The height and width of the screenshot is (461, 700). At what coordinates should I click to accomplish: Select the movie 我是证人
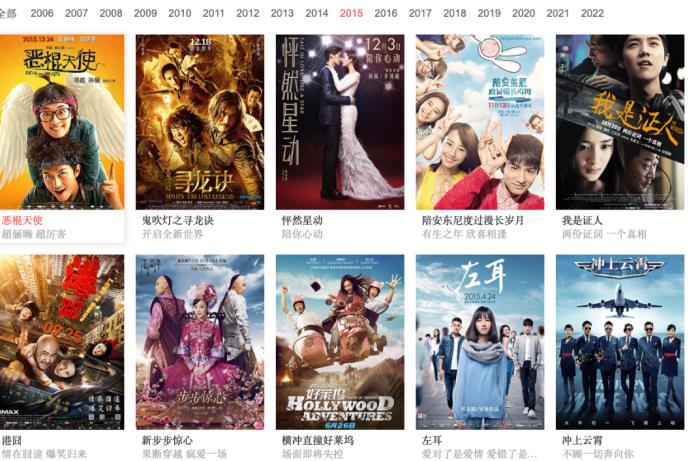tap(619, 122)
